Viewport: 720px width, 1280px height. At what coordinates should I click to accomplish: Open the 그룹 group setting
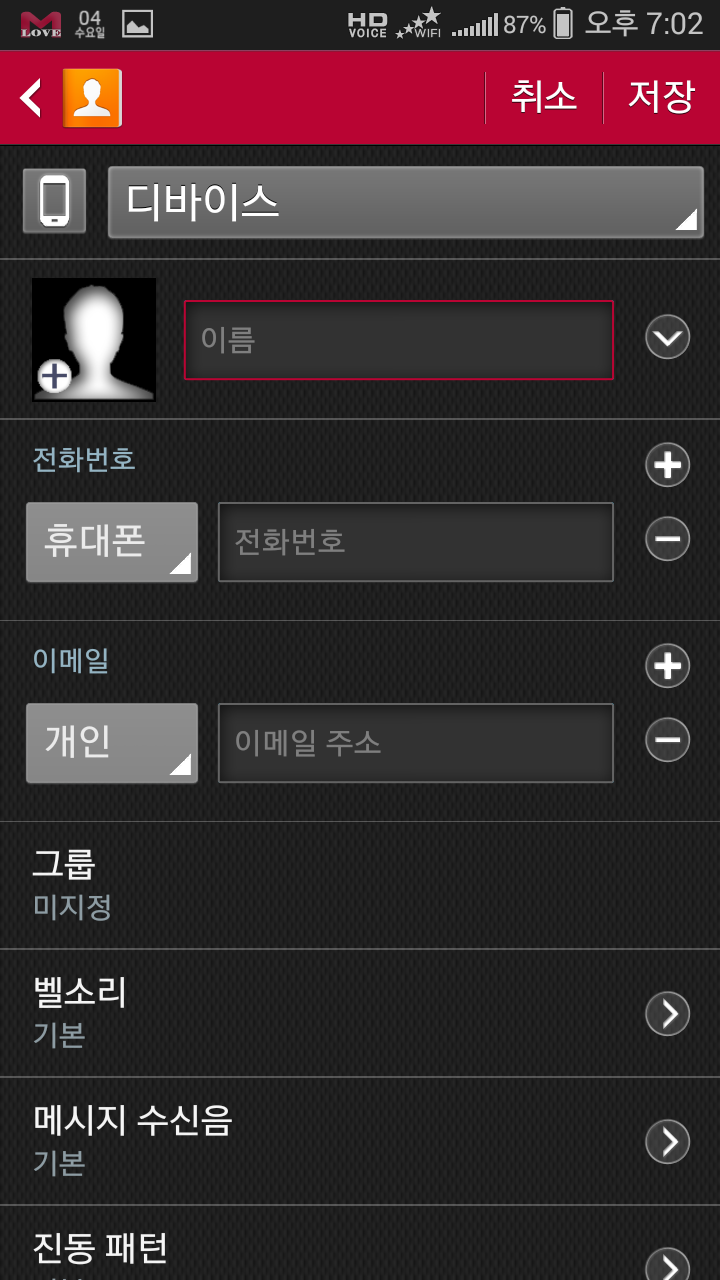point(360,884)
